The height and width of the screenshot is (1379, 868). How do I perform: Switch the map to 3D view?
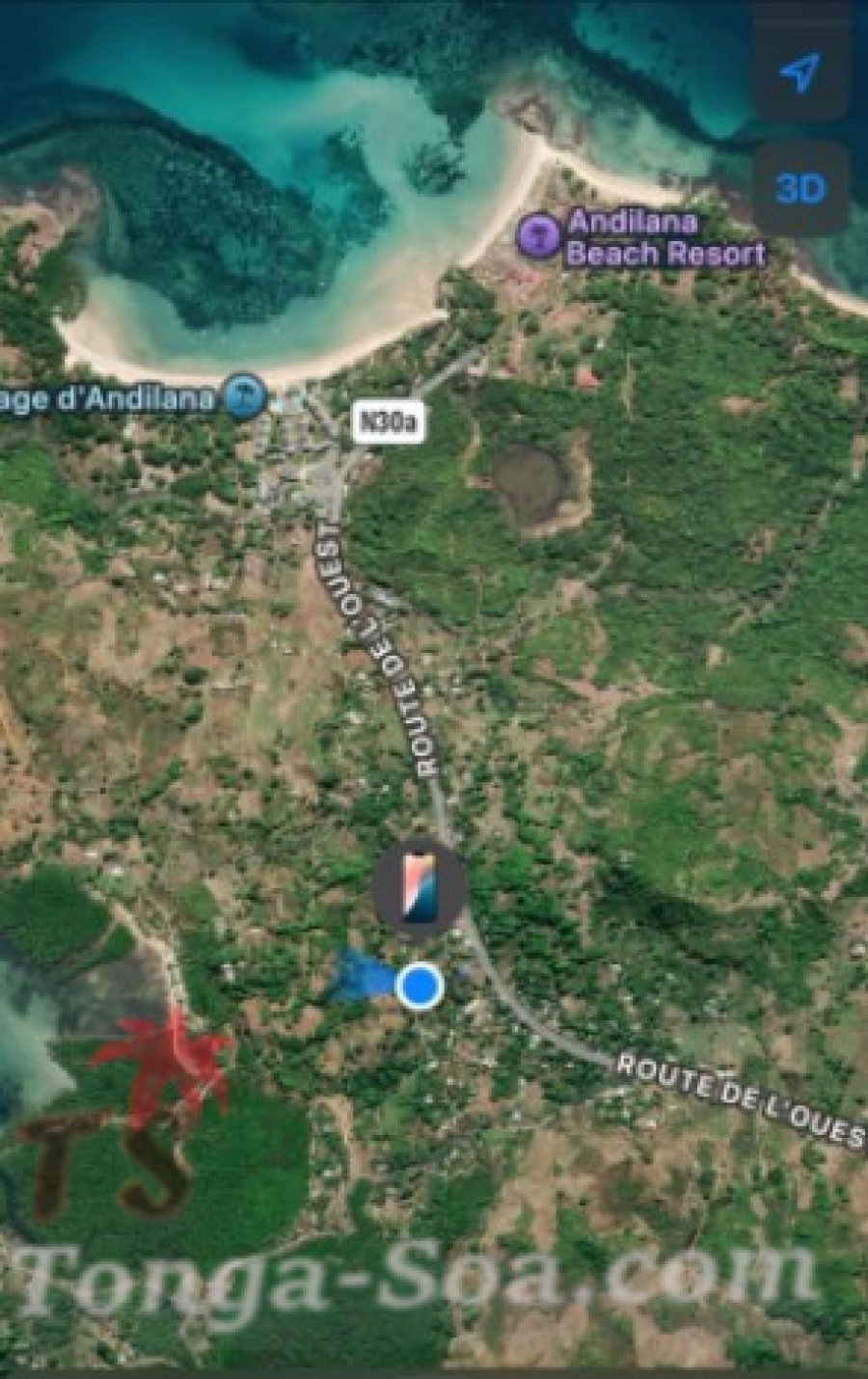click(800, 188)
